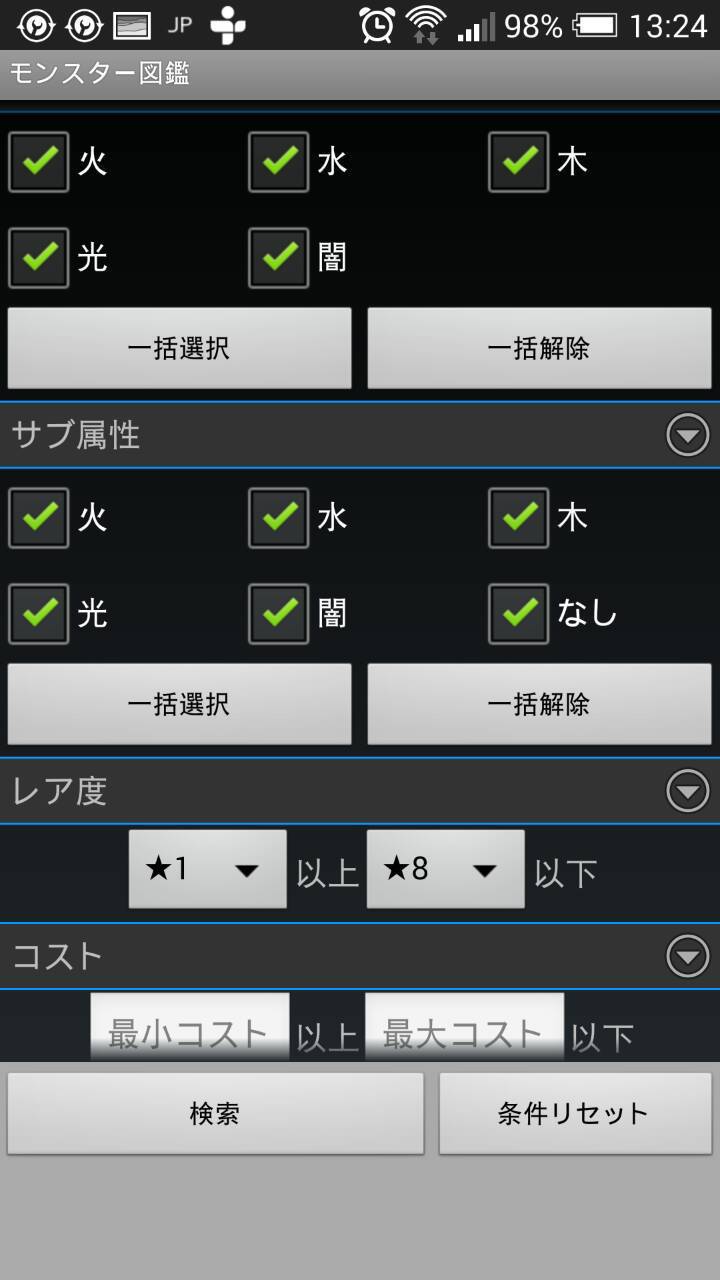Image resolution: width=720 pixels, height=1280 pixels.
Task: Tap 一括解除 above the サブ属性 header
Action: pyautogui.click(x=540, y=348)
